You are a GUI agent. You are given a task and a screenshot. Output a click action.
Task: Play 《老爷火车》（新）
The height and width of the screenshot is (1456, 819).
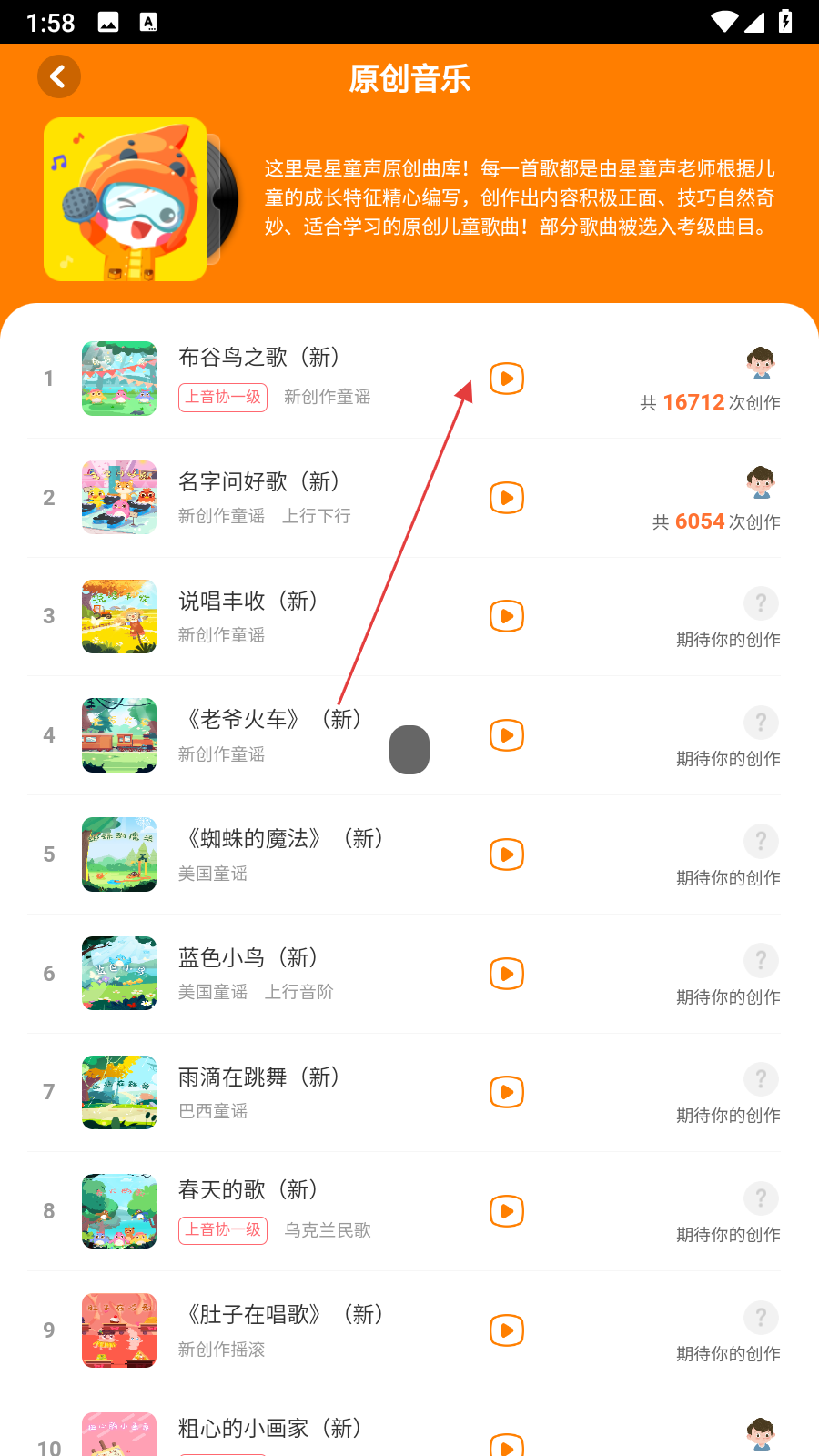click(507, 735)
